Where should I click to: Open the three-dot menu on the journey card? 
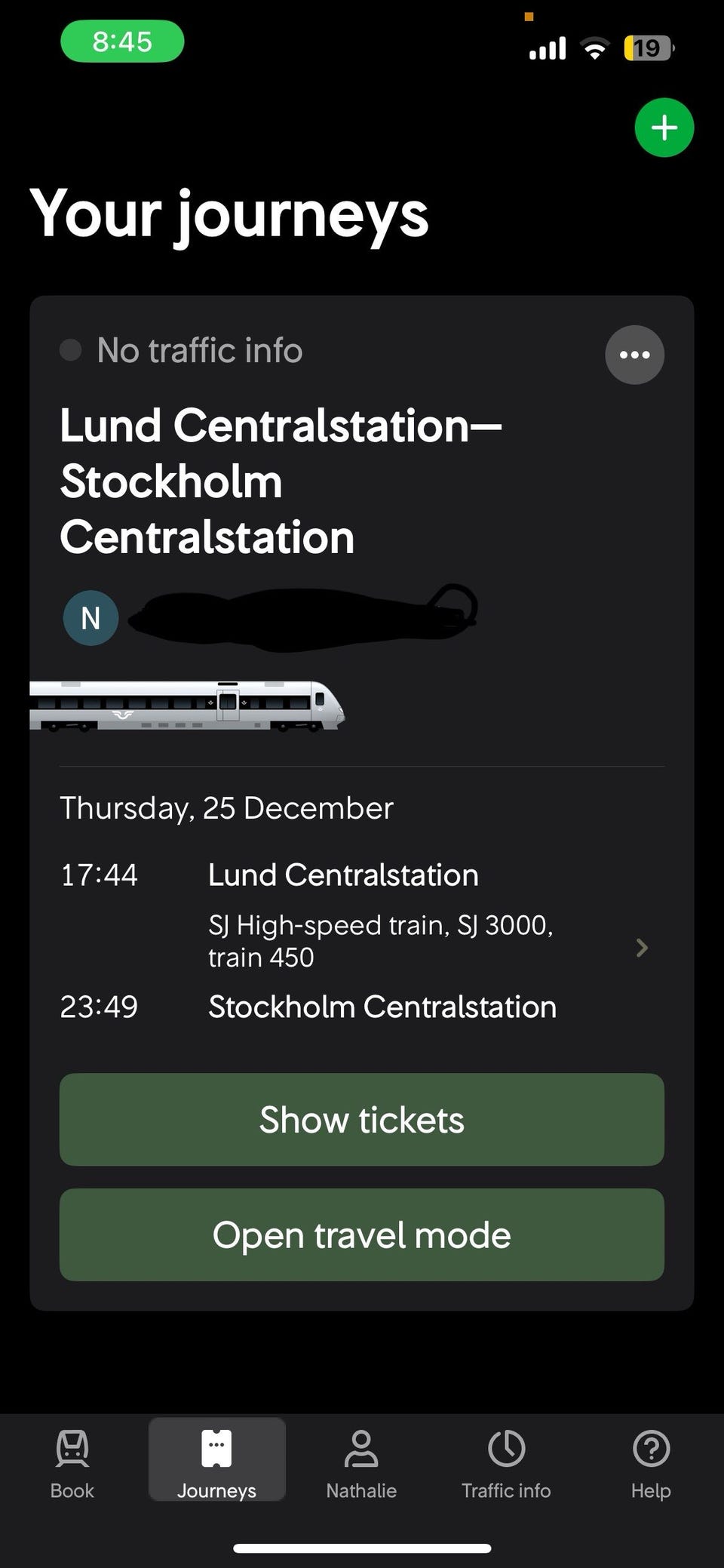click(634, 355)
